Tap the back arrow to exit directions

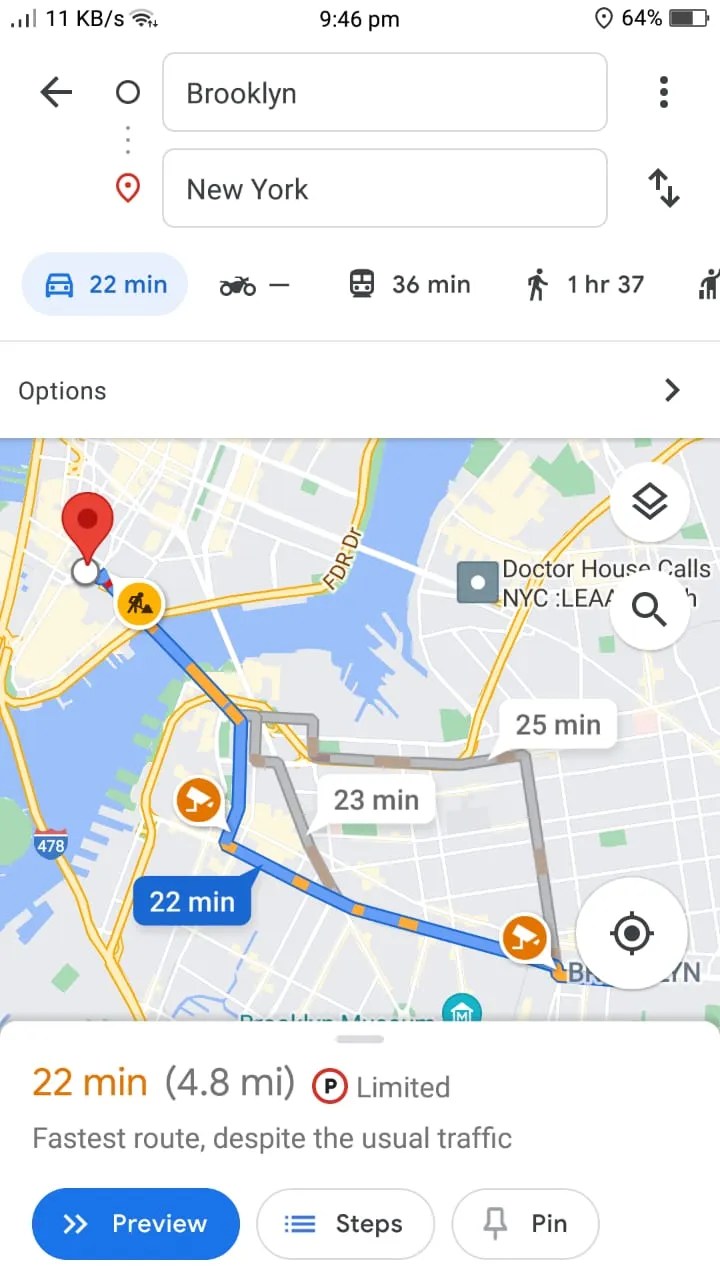pos(56,91)
